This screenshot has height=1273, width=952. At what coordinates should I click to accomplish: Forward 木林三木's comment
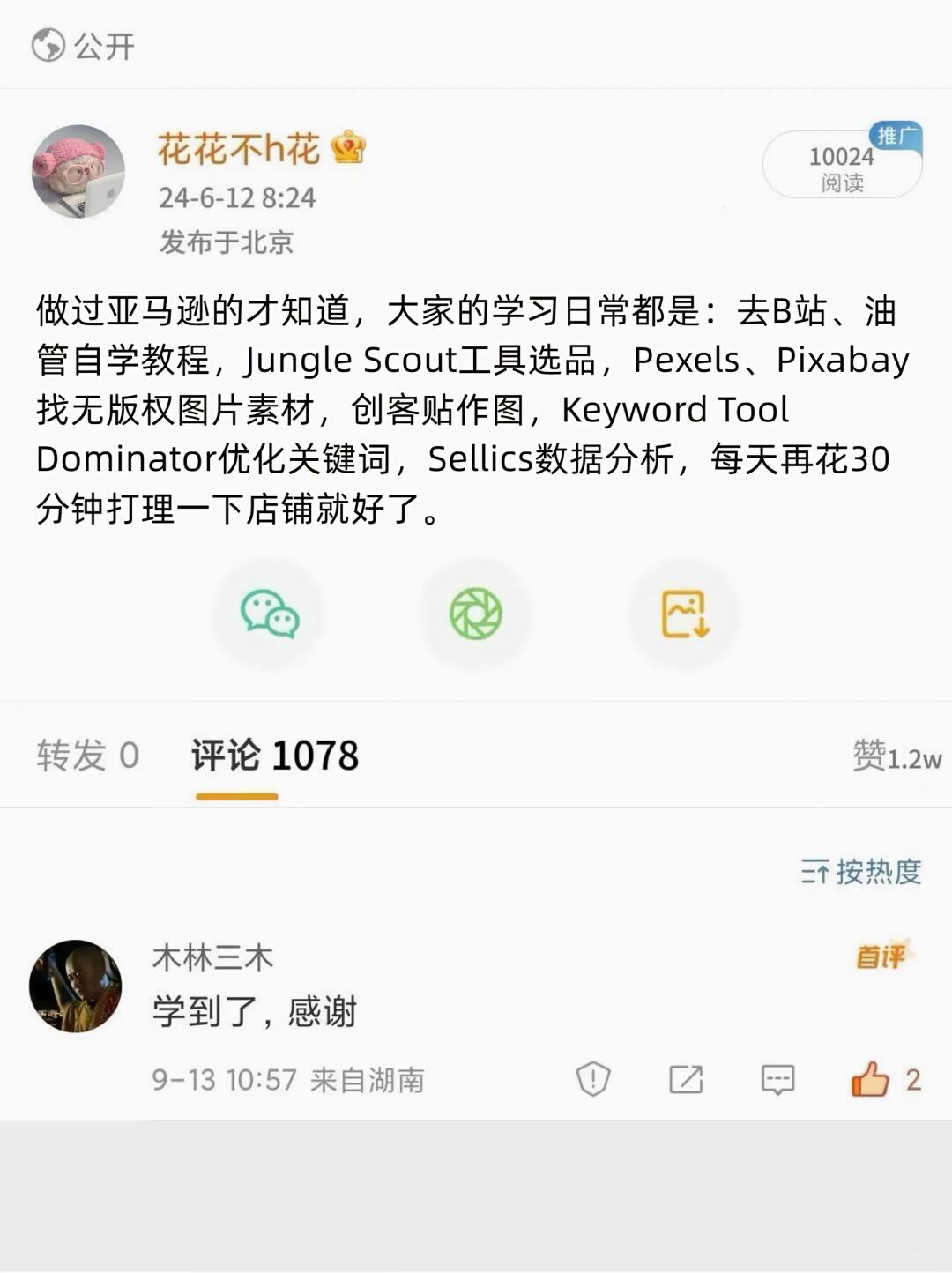[686, 1079]
